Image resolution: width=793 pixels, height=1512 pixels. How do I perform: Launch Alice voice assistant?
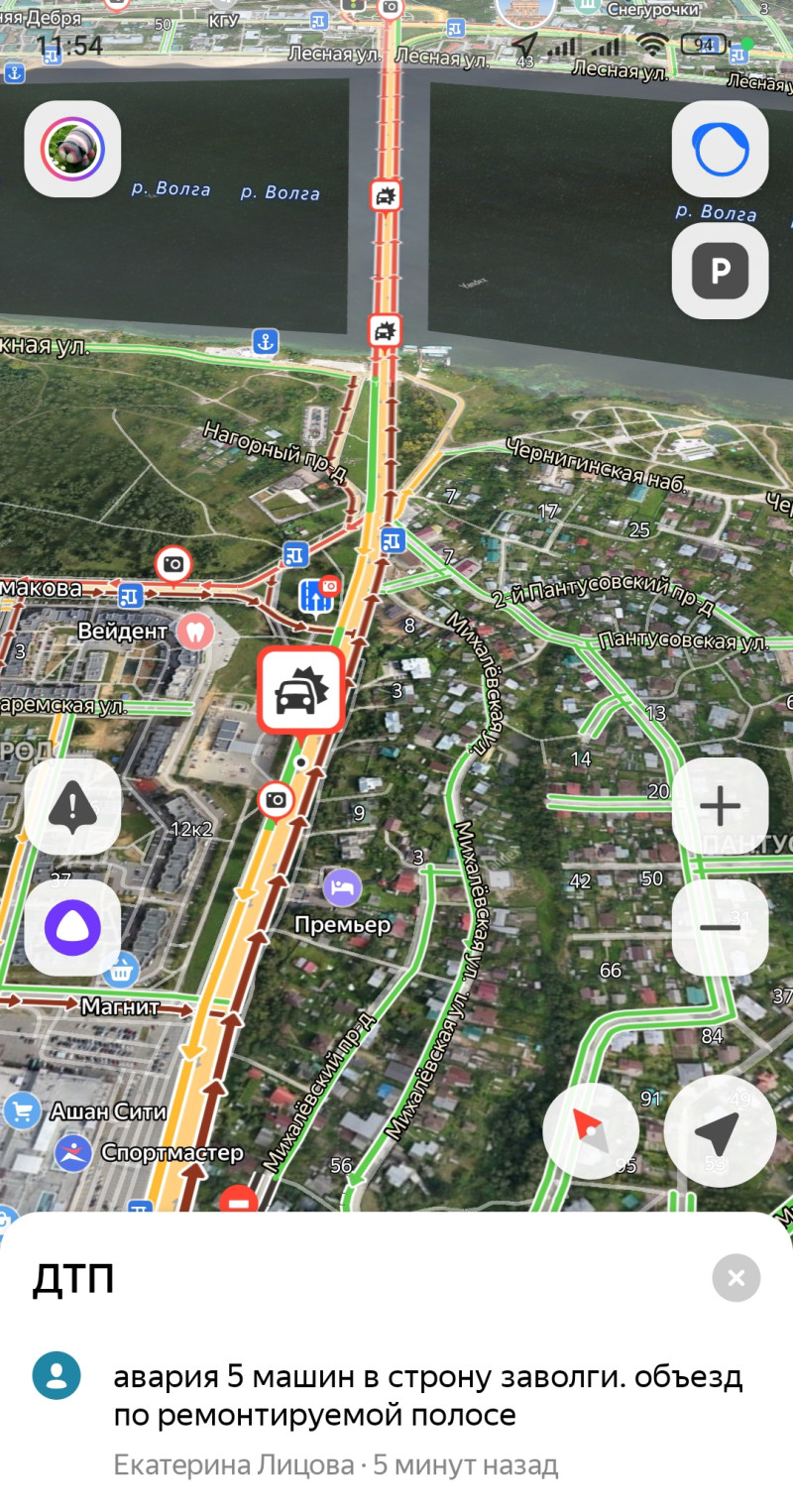(72, 928)
